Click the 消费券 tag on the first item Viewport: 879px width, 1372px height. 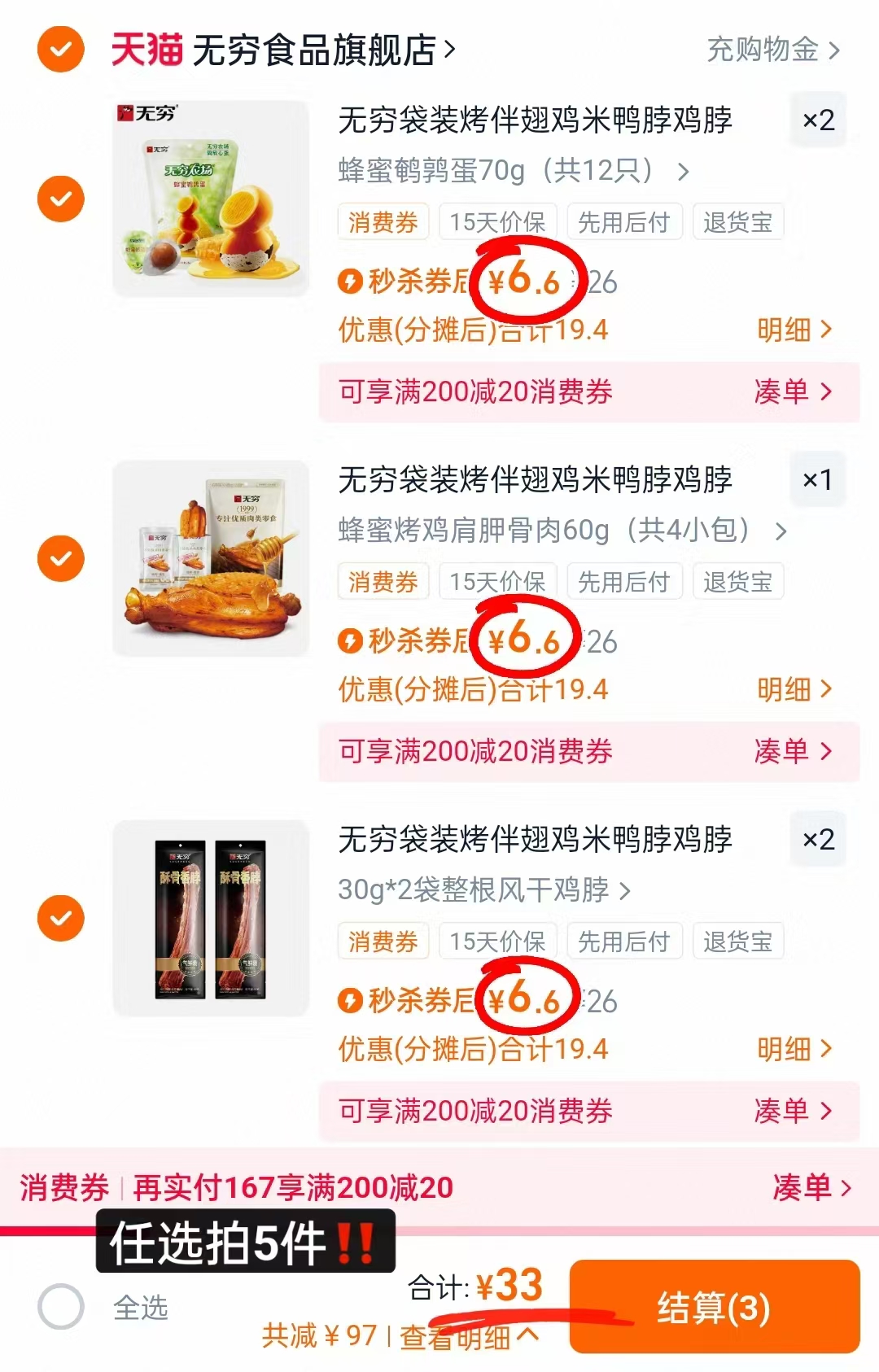pos(383,221)
